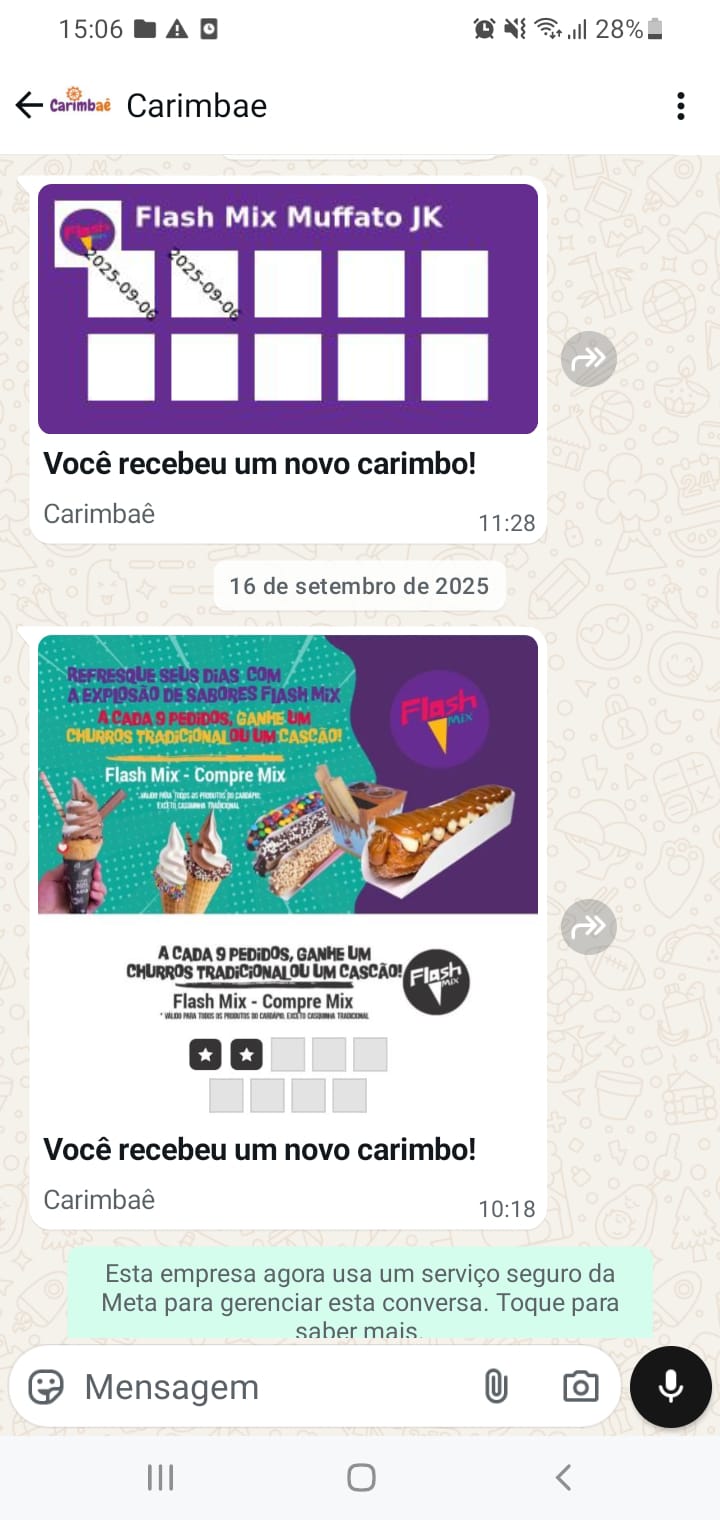Show recent apps

click(x=160, y=1477)
